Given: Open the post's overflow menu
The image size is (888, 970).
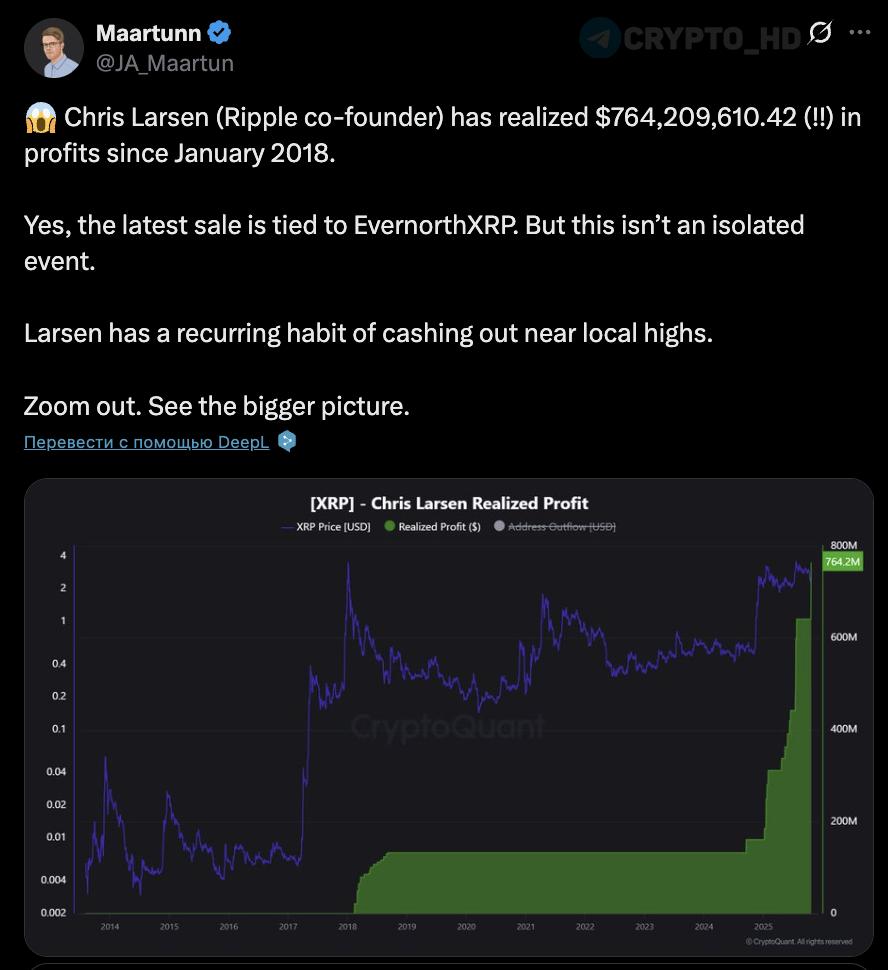Looking at the screenshot, I should point(860,32).
